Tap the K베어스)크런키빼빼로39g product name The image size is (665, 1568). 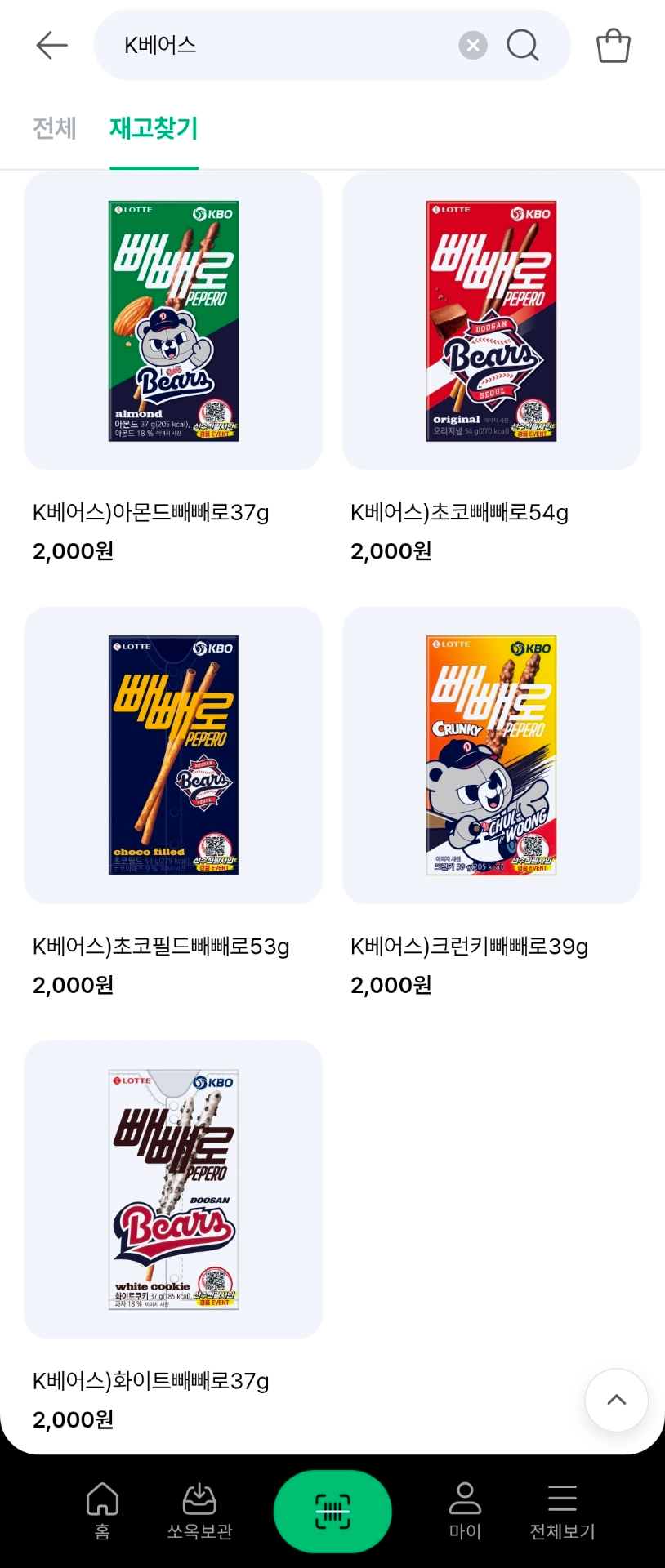pyautogui.click(x=468, y=946)
